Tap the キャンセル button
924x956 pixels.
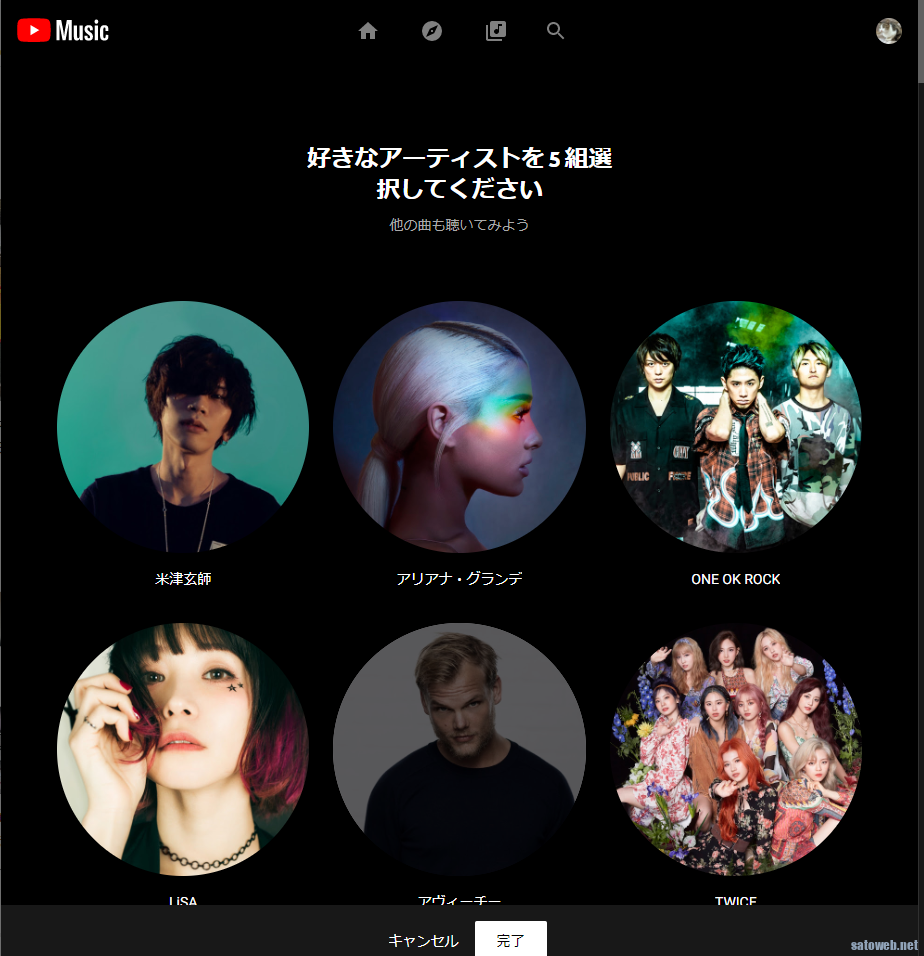[x=423, y=940]
